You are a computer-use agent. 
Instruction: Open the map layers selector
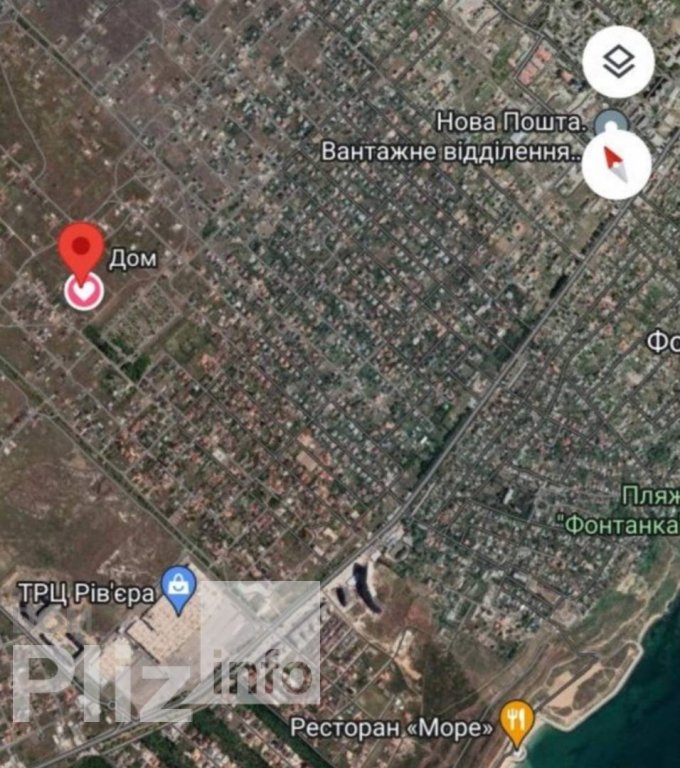coord(618,62)
